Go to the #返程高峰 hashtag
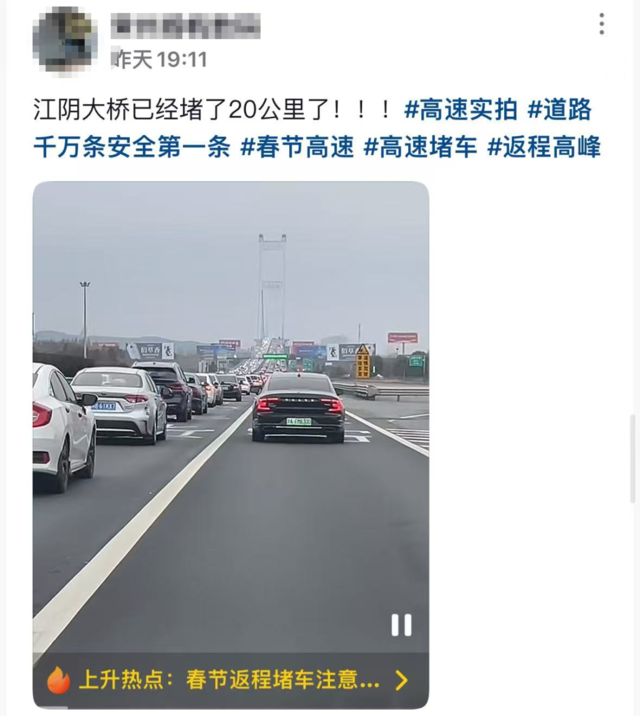Image resolution: width=640 pixels, height=716 pixels. click(544, 148)
